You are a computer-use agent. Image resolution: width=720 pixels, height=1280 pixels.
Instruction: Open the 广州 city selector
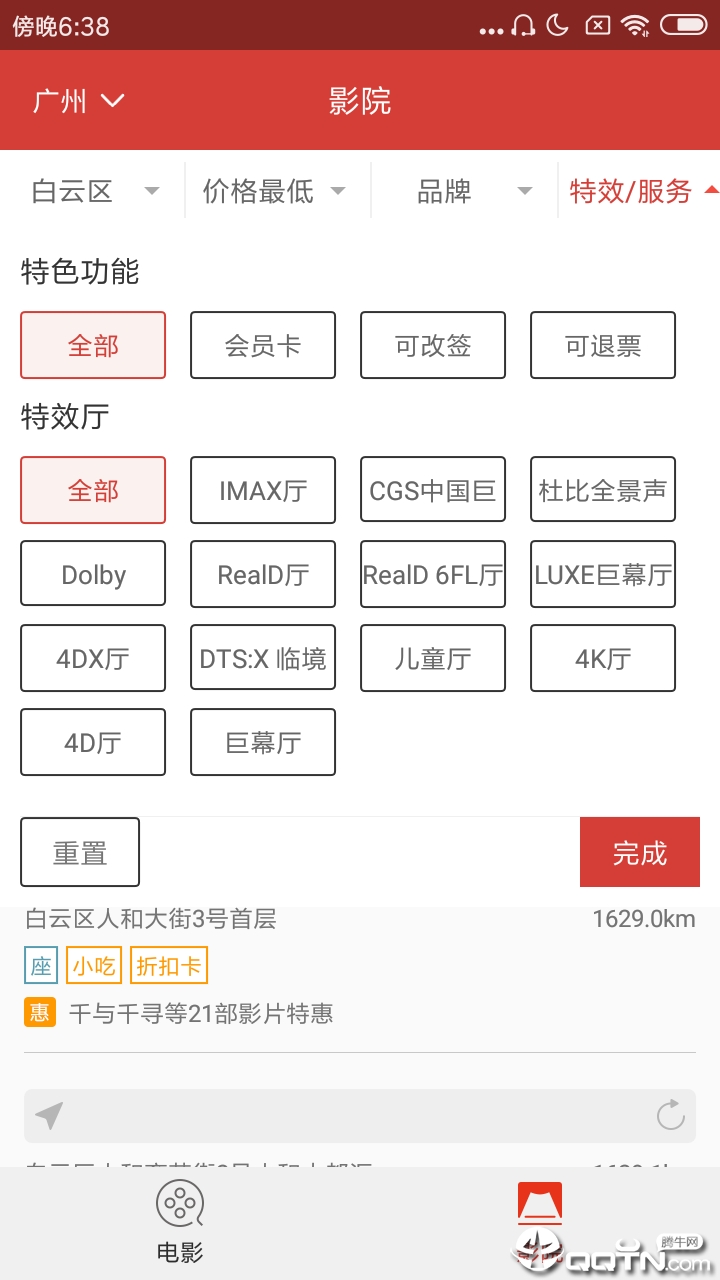(x=78, y=101)
